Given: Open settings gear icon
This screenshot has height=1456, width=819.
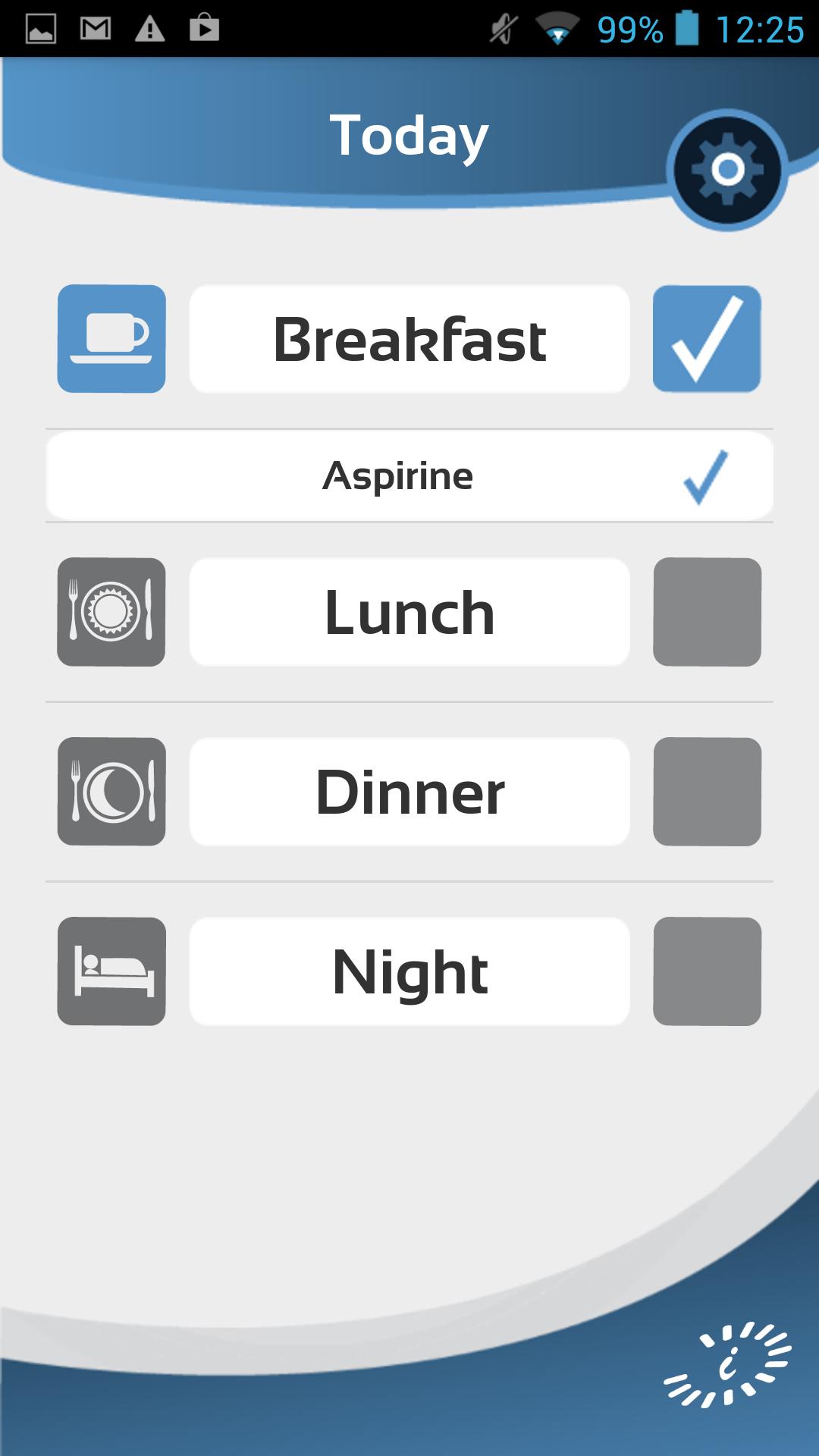Looking at the screenshot, I should (x=728, y=170).
